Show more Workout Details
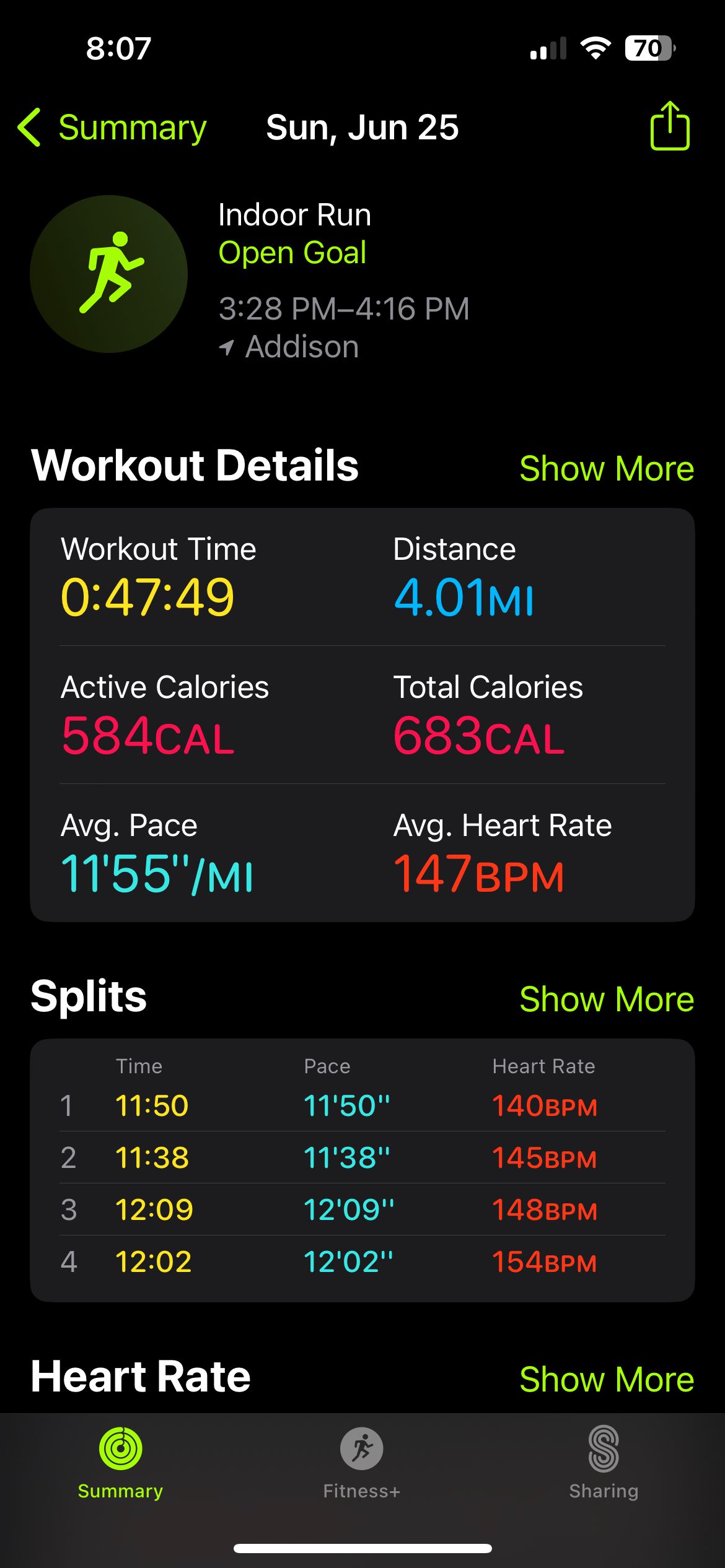The width and height of the screenshot is (725, 1568). (x=607, y=468)
